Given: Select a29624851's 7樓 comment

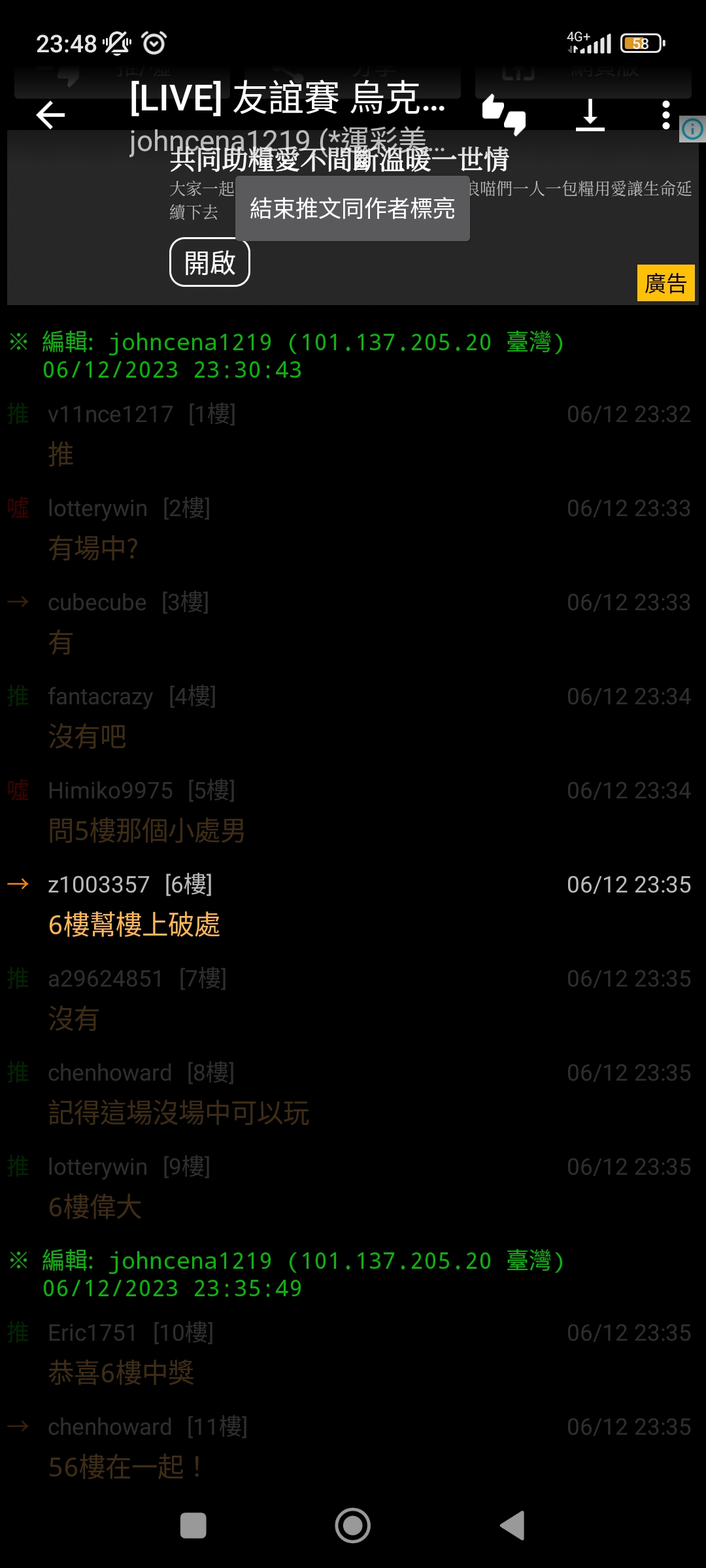Looking at the screenshot, I should 353,998.
